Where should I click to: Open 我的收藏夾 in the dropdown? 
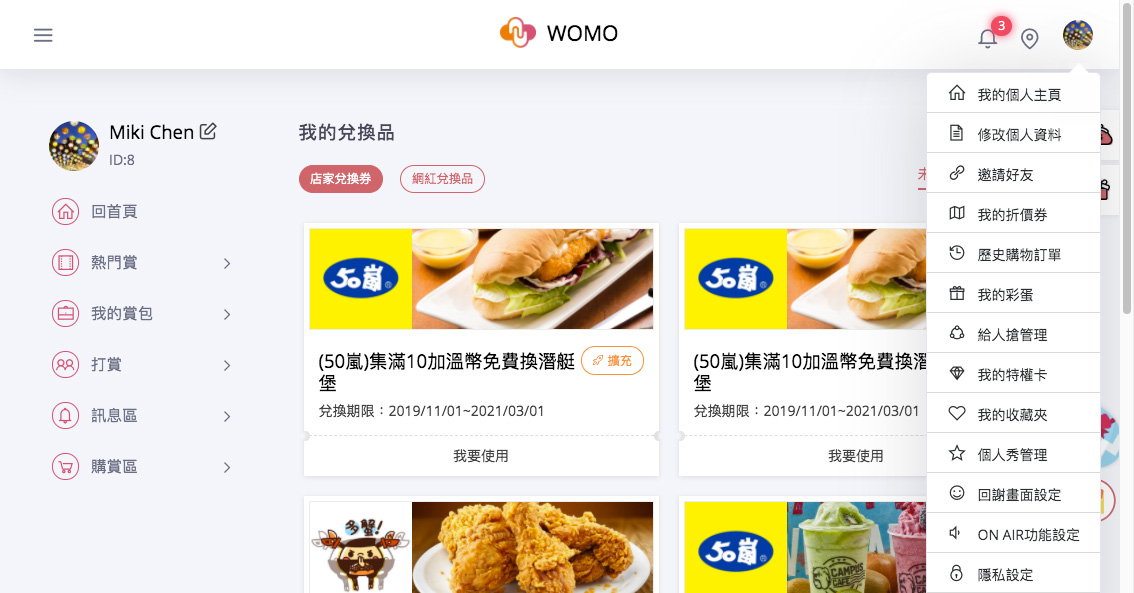click(x=1011, y=415)
